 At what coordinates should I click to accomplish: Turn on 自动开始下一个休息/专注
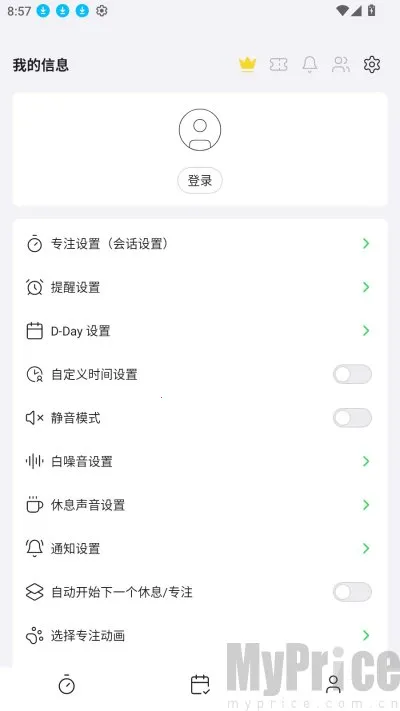coord(352,592)
